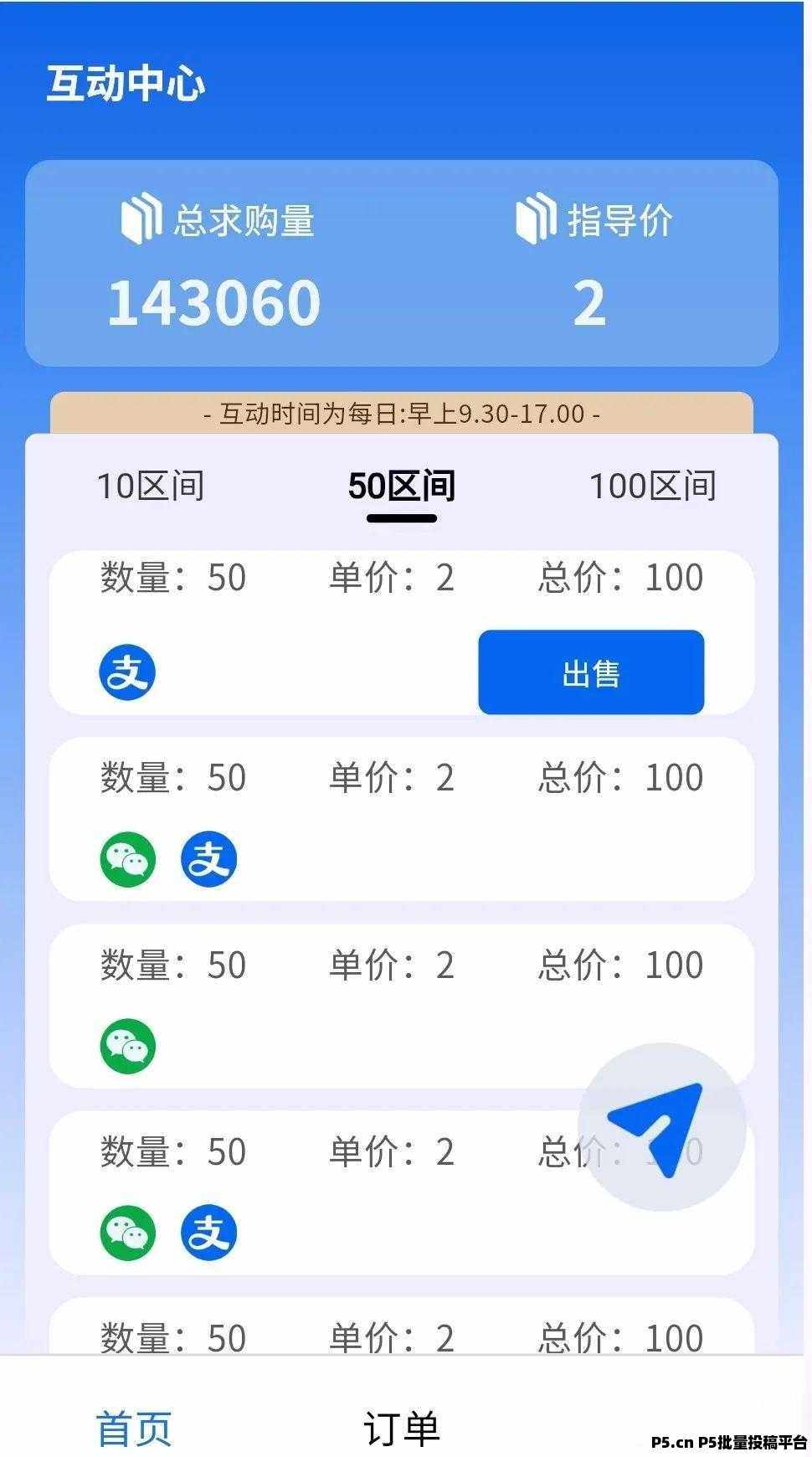Open the 订单 orders tab

pos(402,1428)
